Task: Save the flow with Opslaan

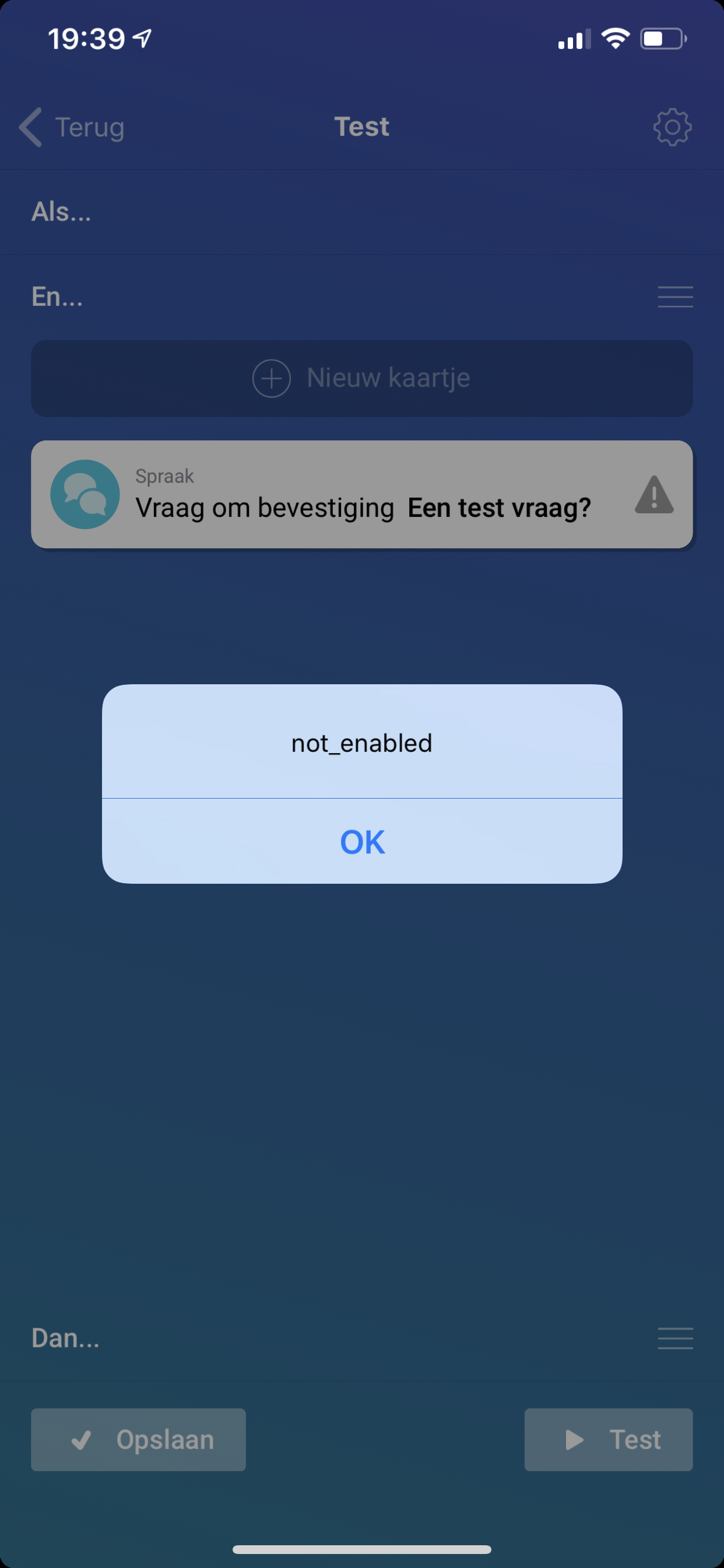Action: pos(139,1440)
